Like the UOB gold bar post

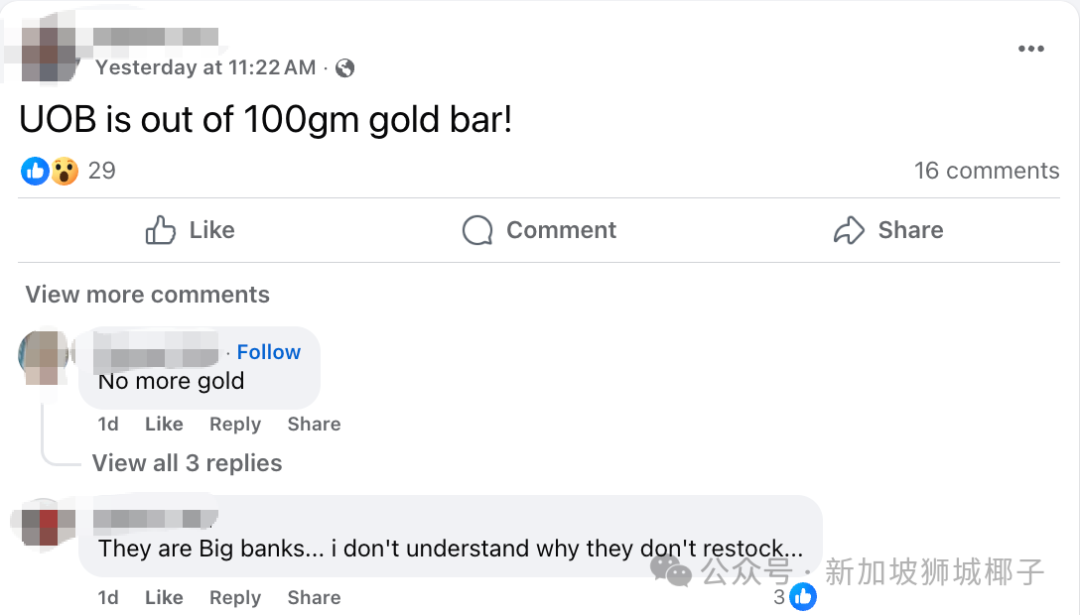(x=190, y=230)
